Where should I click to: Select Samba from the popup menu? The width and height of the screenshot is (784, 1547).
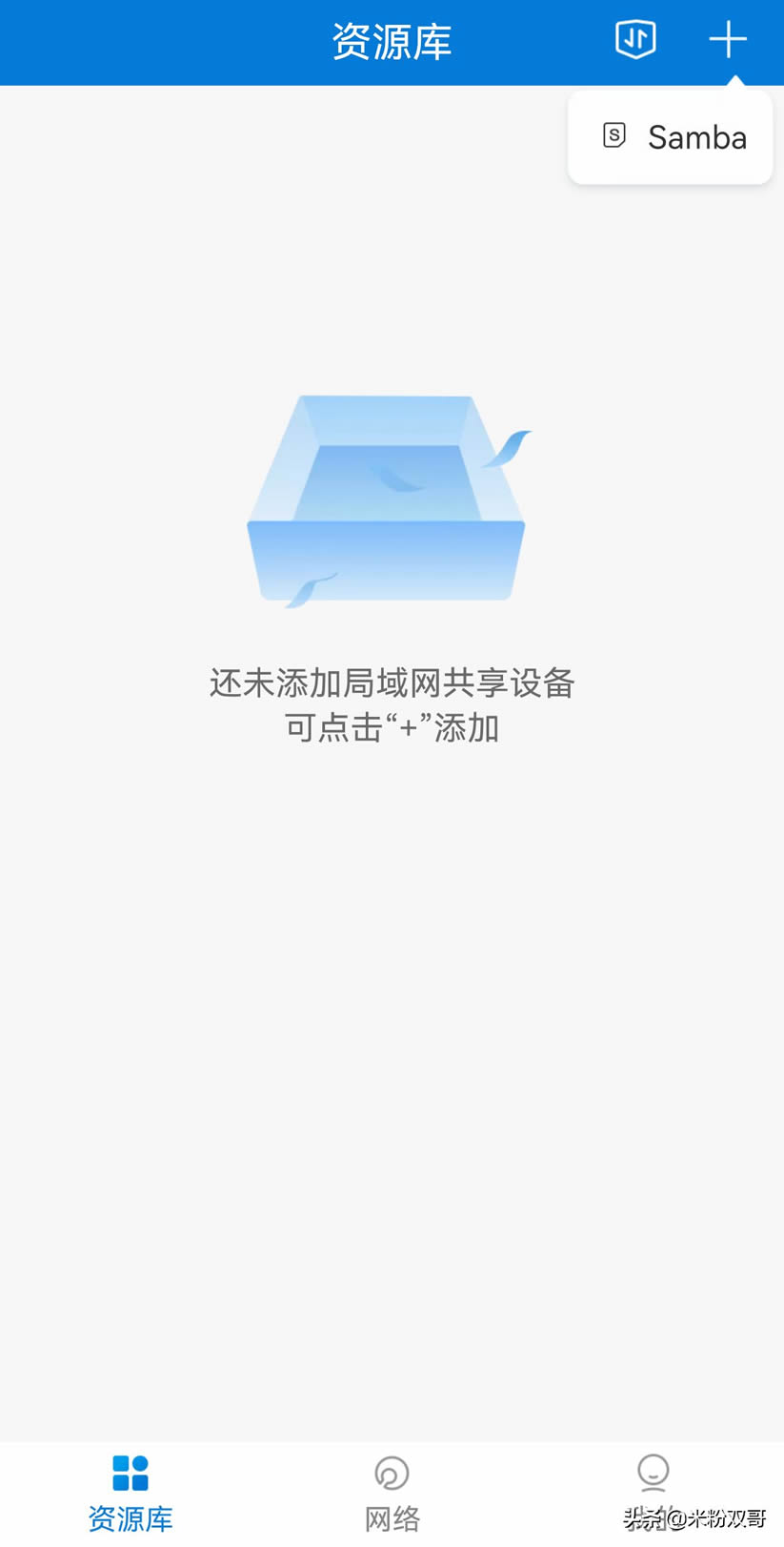(671, 137)
